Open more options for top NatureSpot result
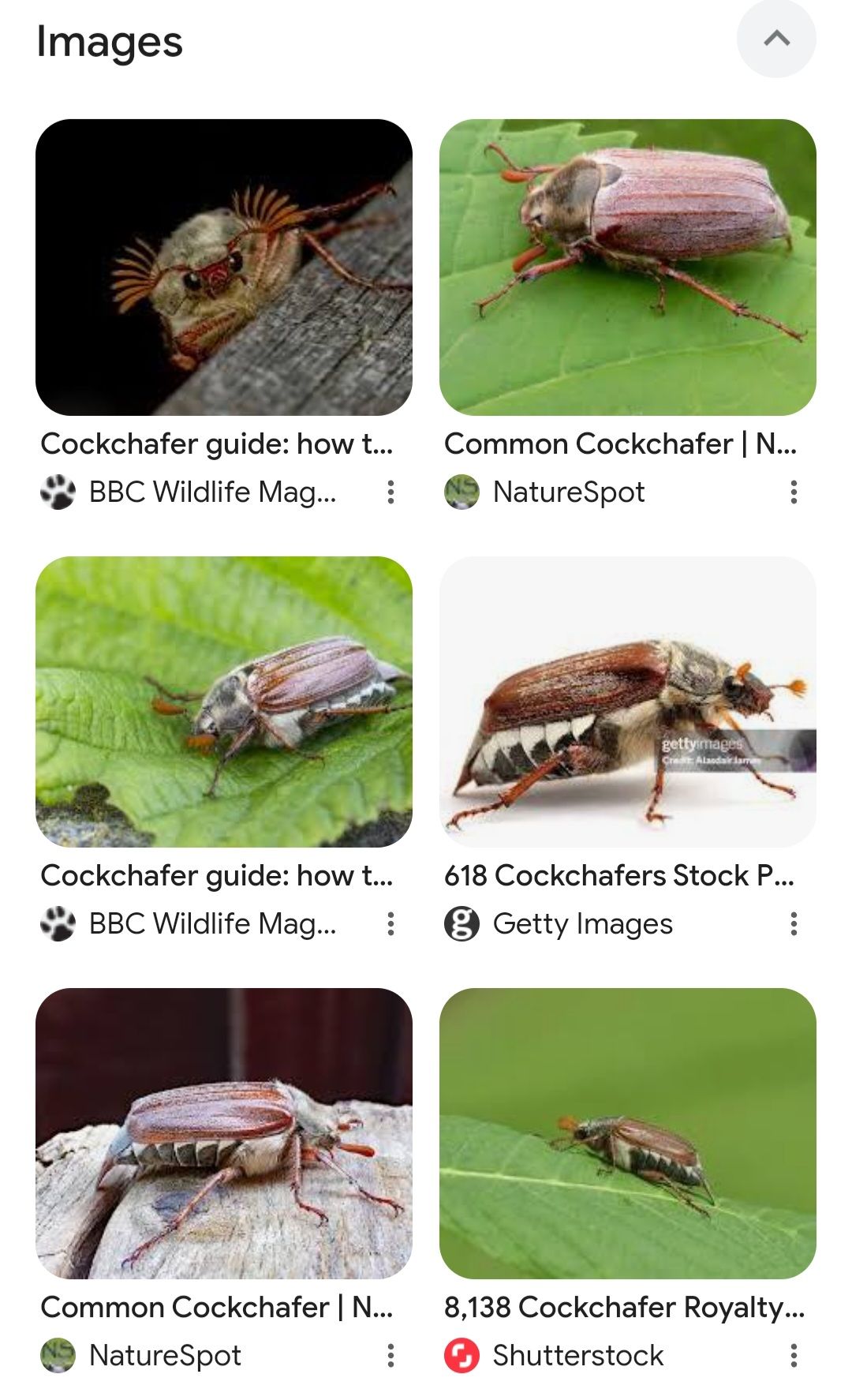Screen dimensions: 852x1400 pos(794,492)
